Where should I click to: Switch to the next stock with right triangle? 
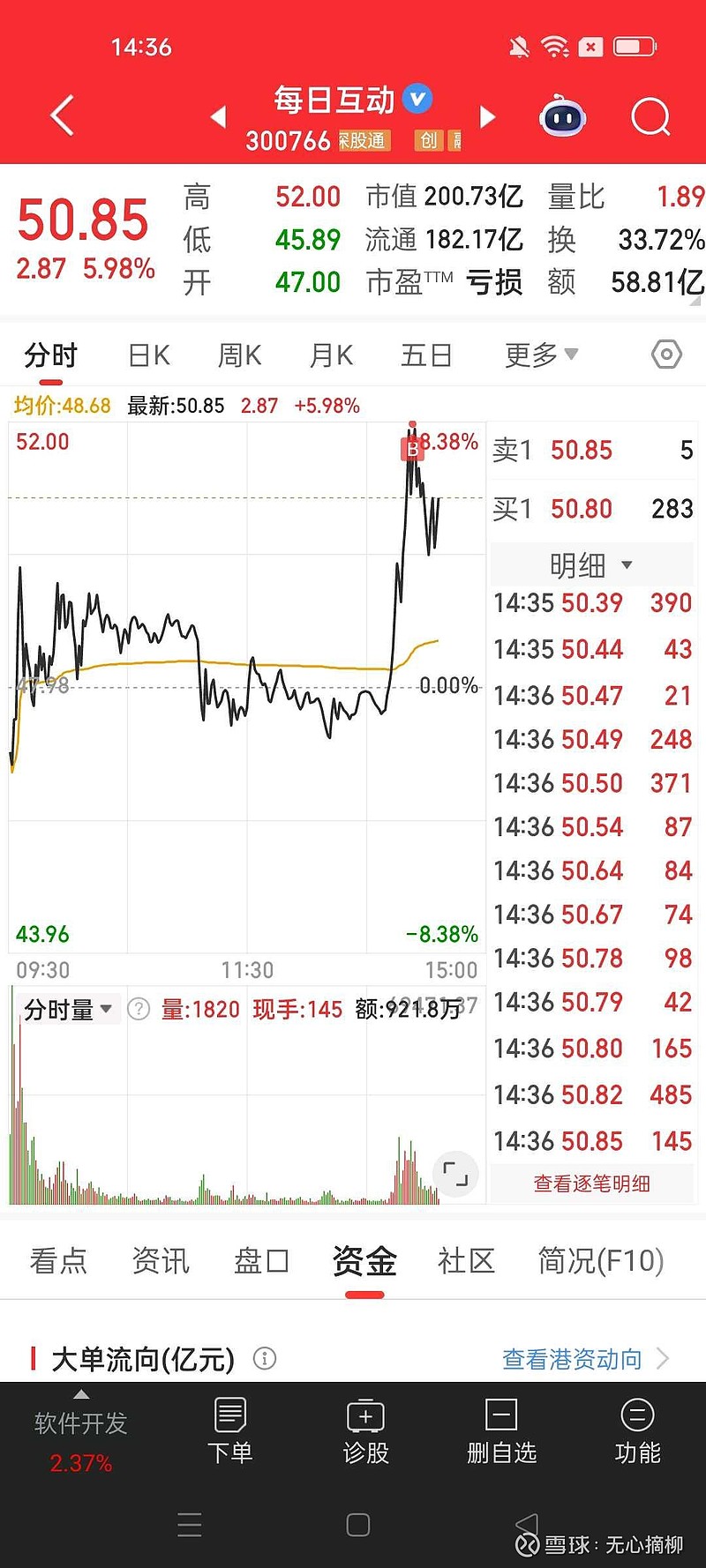pos(487,116)
